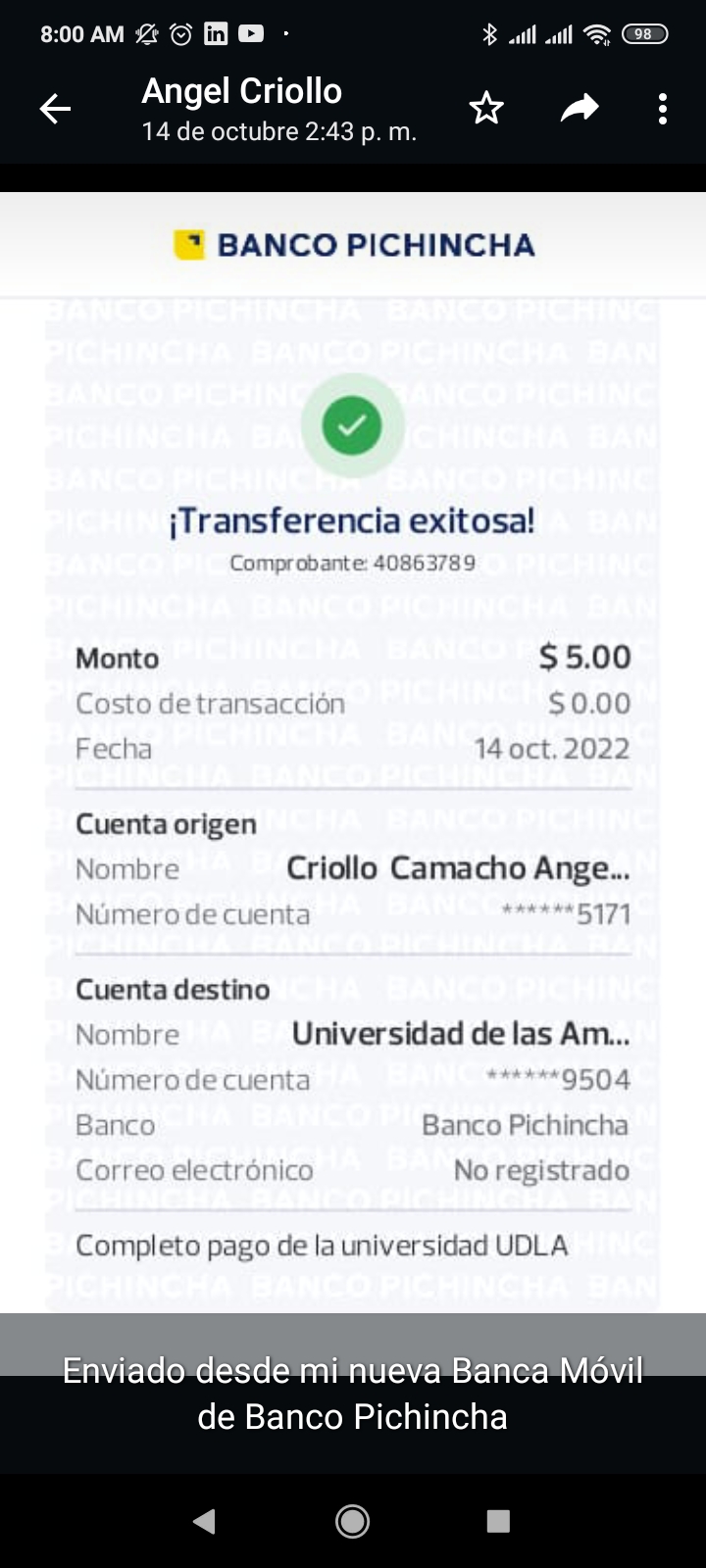Tap the system home button
The width and height of the screenshot is (706, 1568).
(352, 1521)
